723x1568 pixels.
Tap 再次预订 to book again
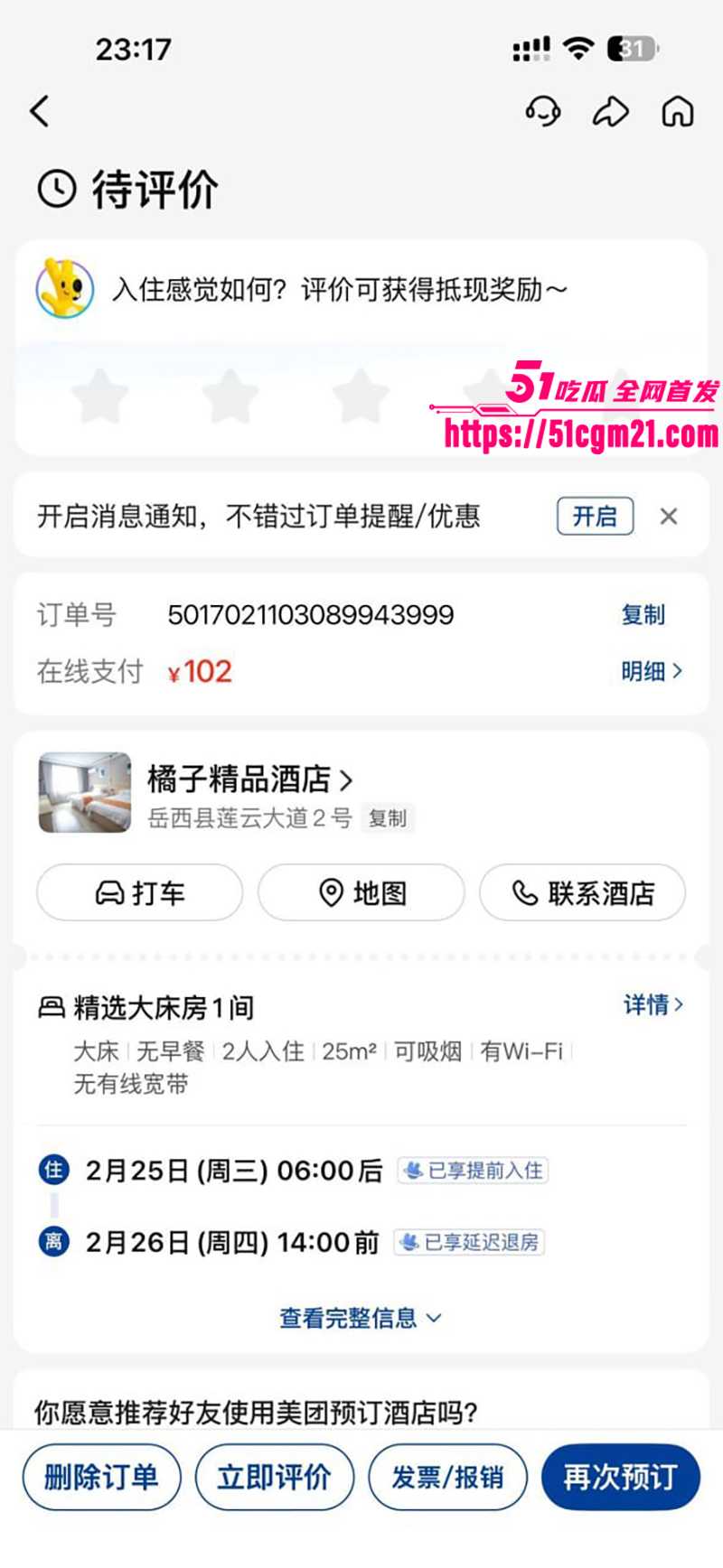point(620,1477)
